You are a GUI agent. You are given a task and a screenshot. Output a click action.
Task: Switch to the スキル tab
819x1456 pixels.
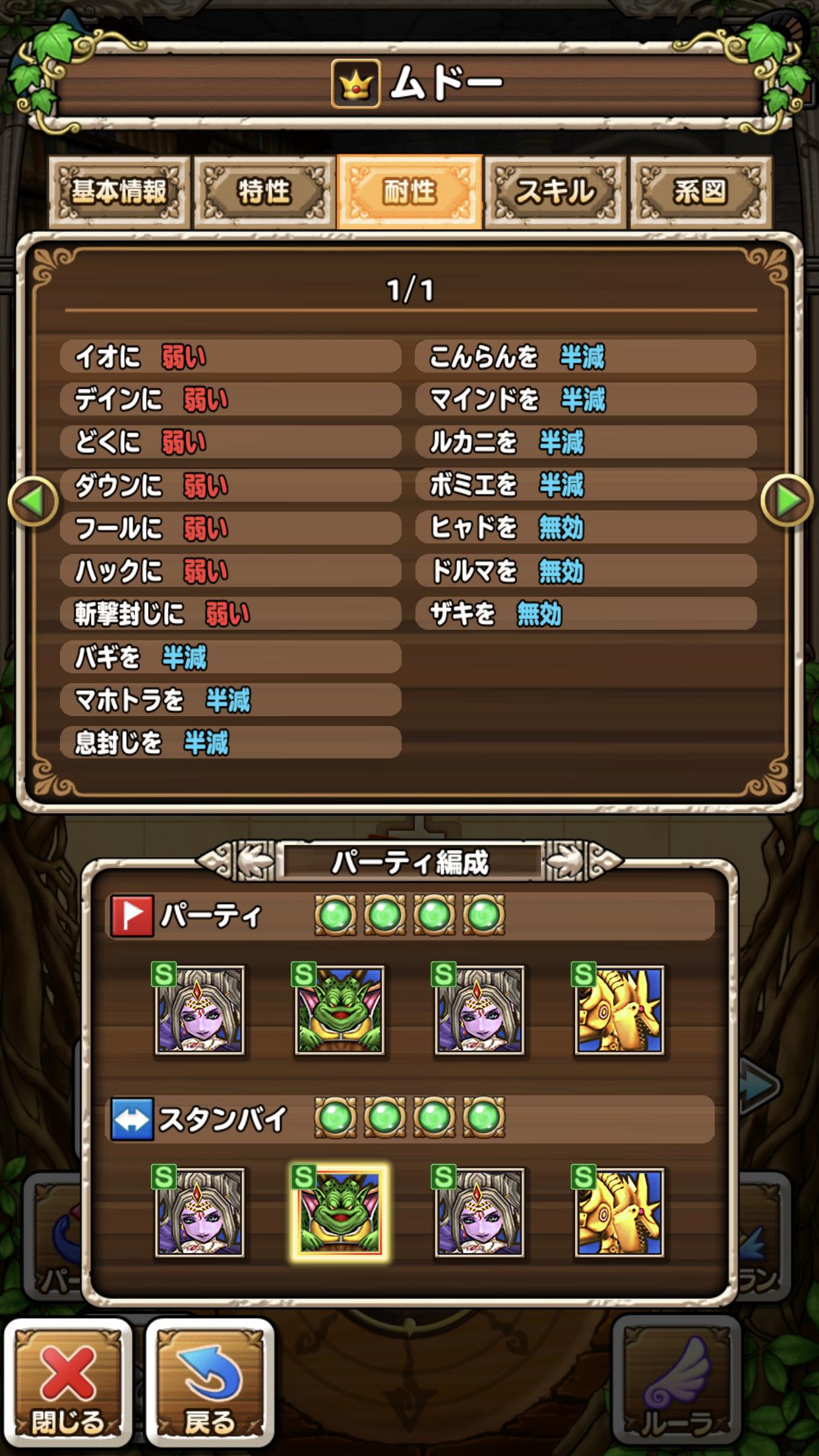[555, 192]
